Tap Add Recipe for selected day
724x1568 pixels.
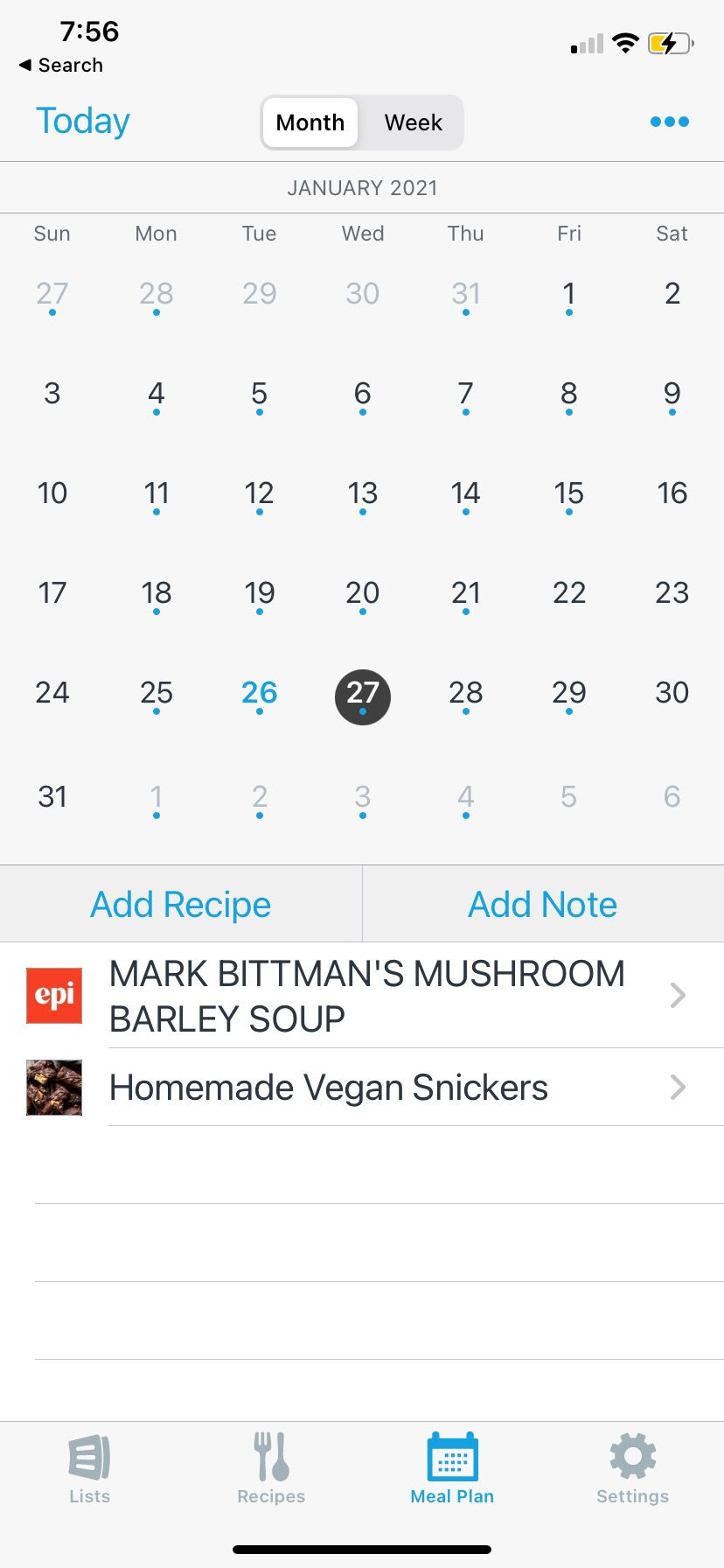pyautogui.click(x=181, y=904)
